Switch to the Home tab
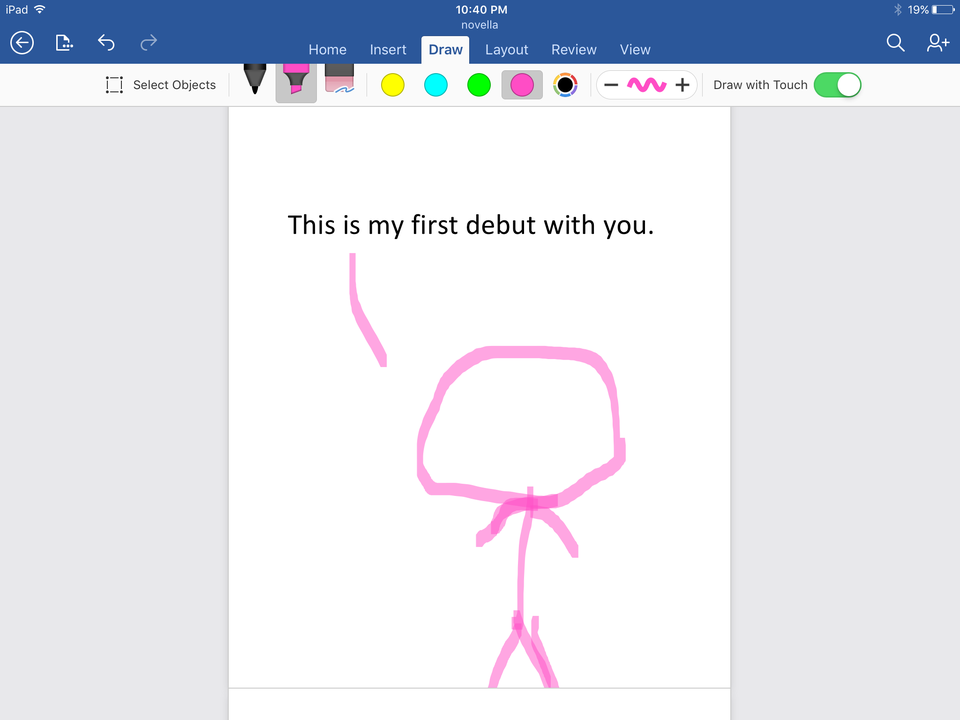Image resolution: width=960 pixels, height=720 pixels. tap(327, 49)
